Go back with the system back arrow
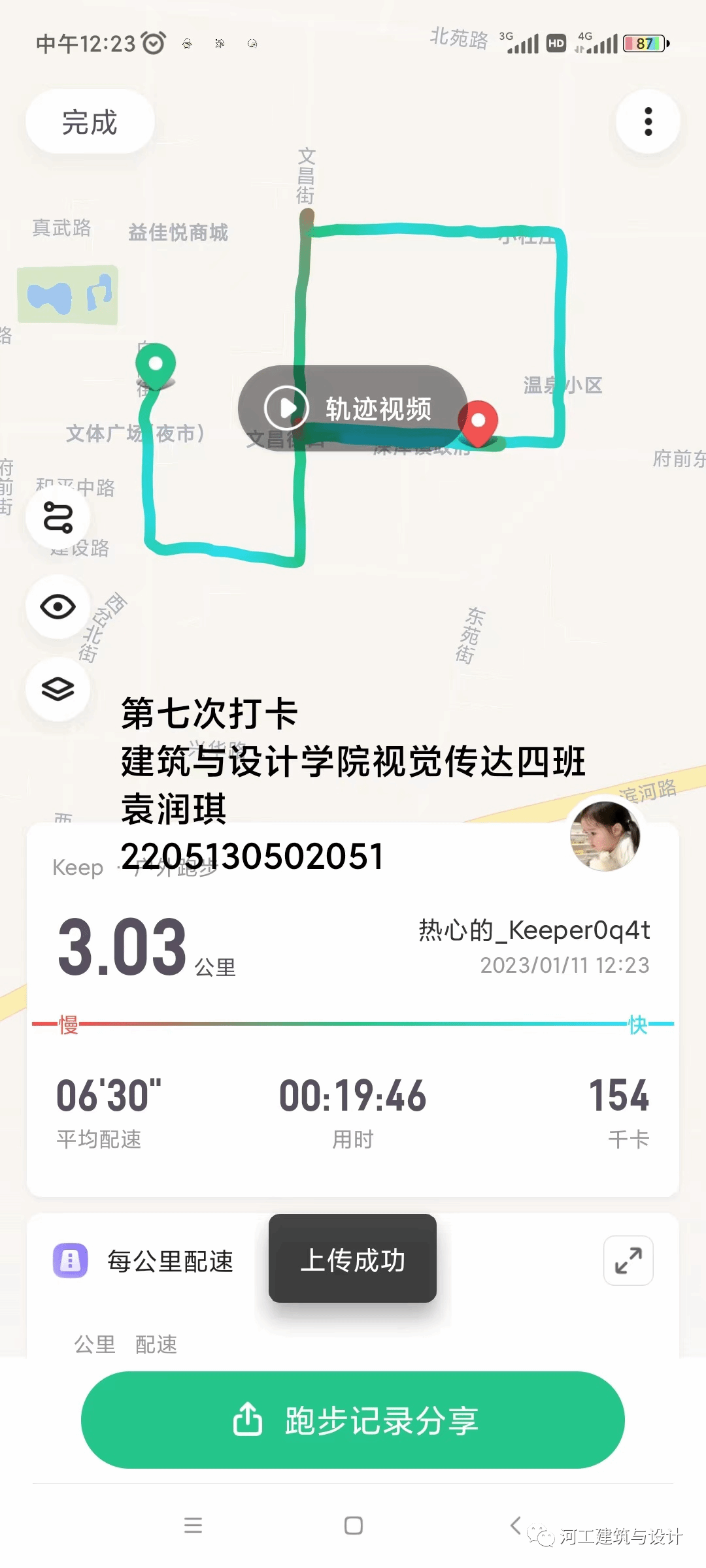706x1568 pixels. (515, 1526)
